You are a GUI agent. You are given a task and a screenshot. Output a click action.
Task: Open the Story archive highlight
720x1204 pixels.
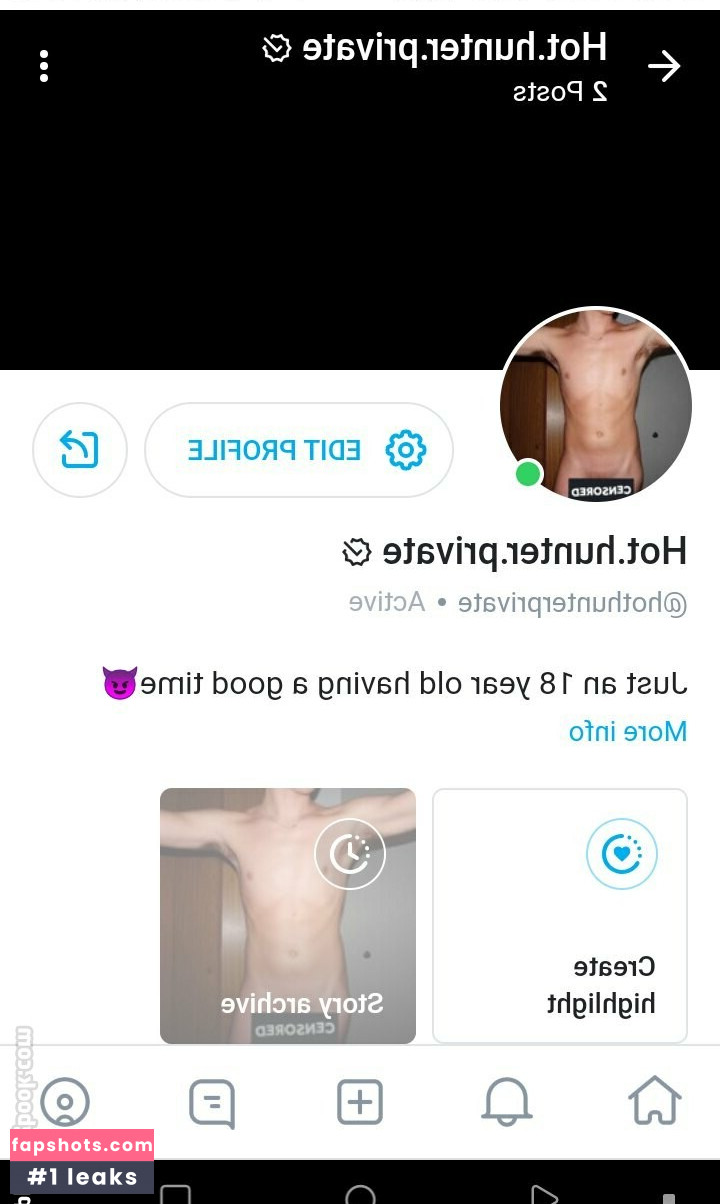coord(288,916)
